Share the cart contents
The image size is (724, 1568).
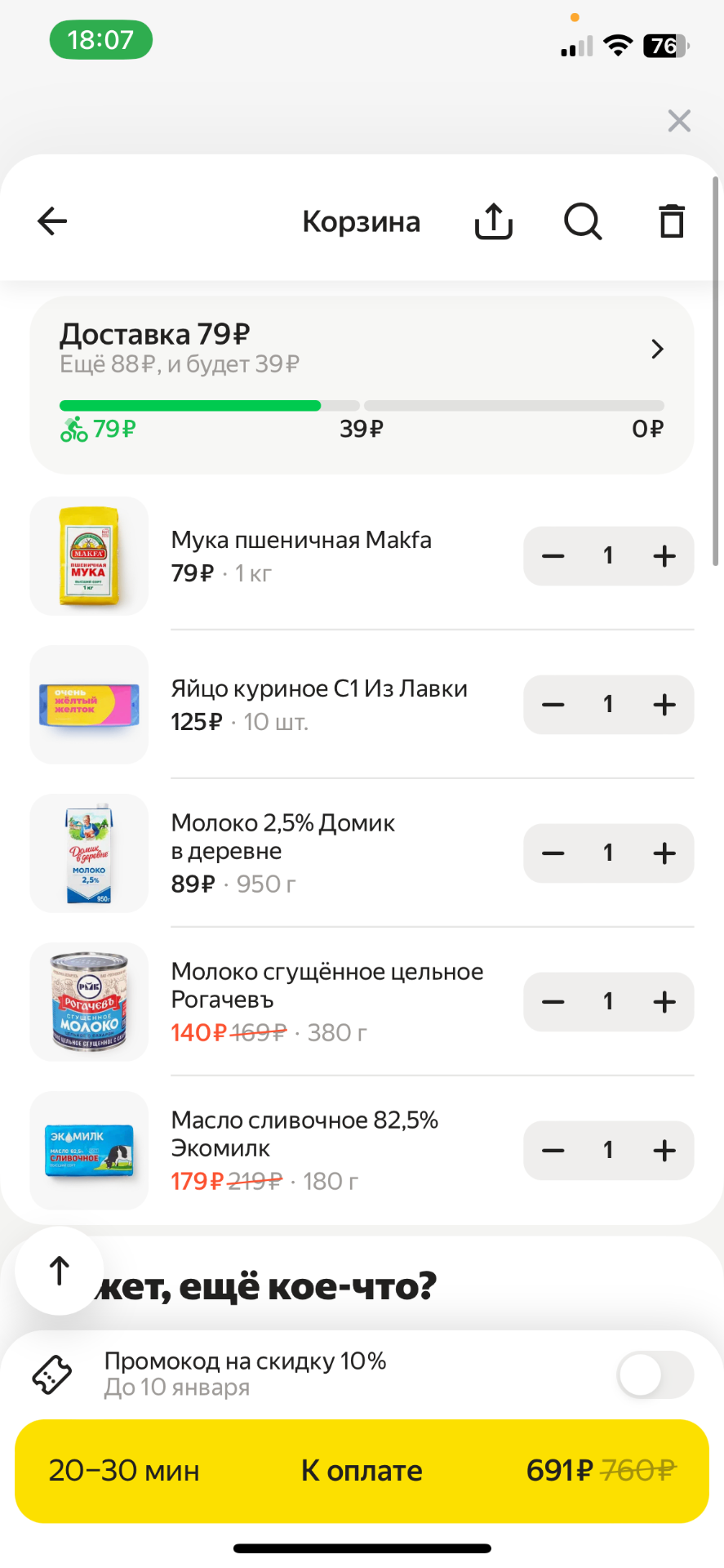[x=494, y=221]
